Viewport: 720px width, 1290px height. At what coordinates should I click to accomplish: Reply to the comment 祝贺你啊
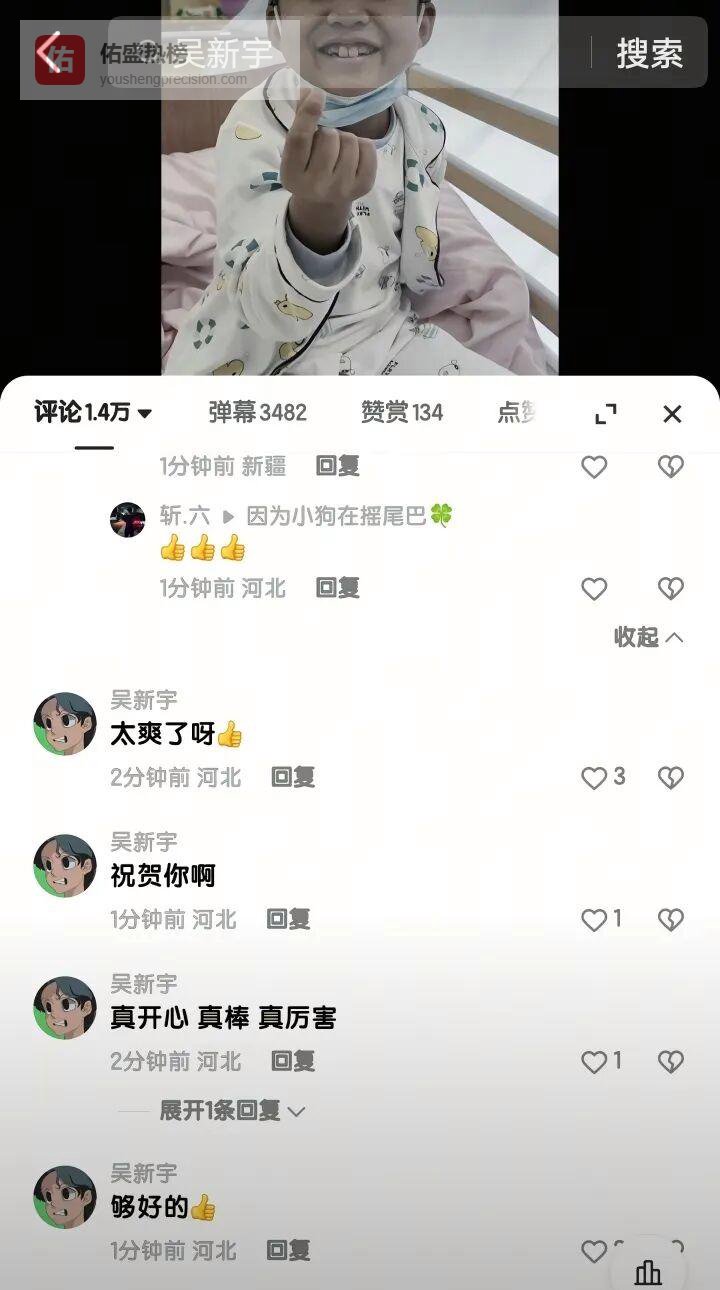click(288, 919)
